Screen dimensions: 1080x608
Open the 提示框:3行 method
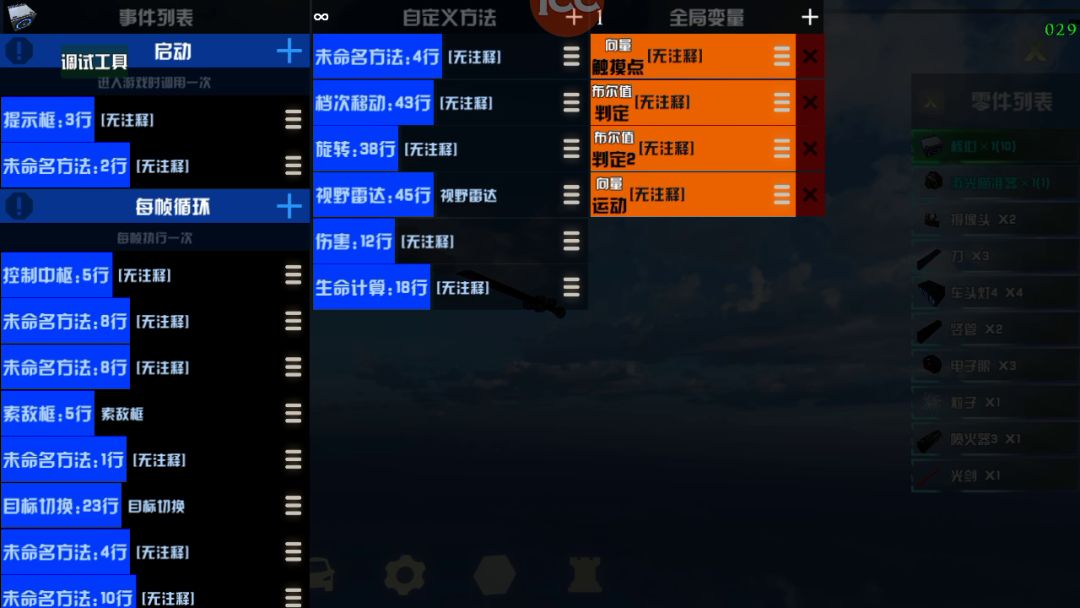pyautogui.click(x=48, y=120)
